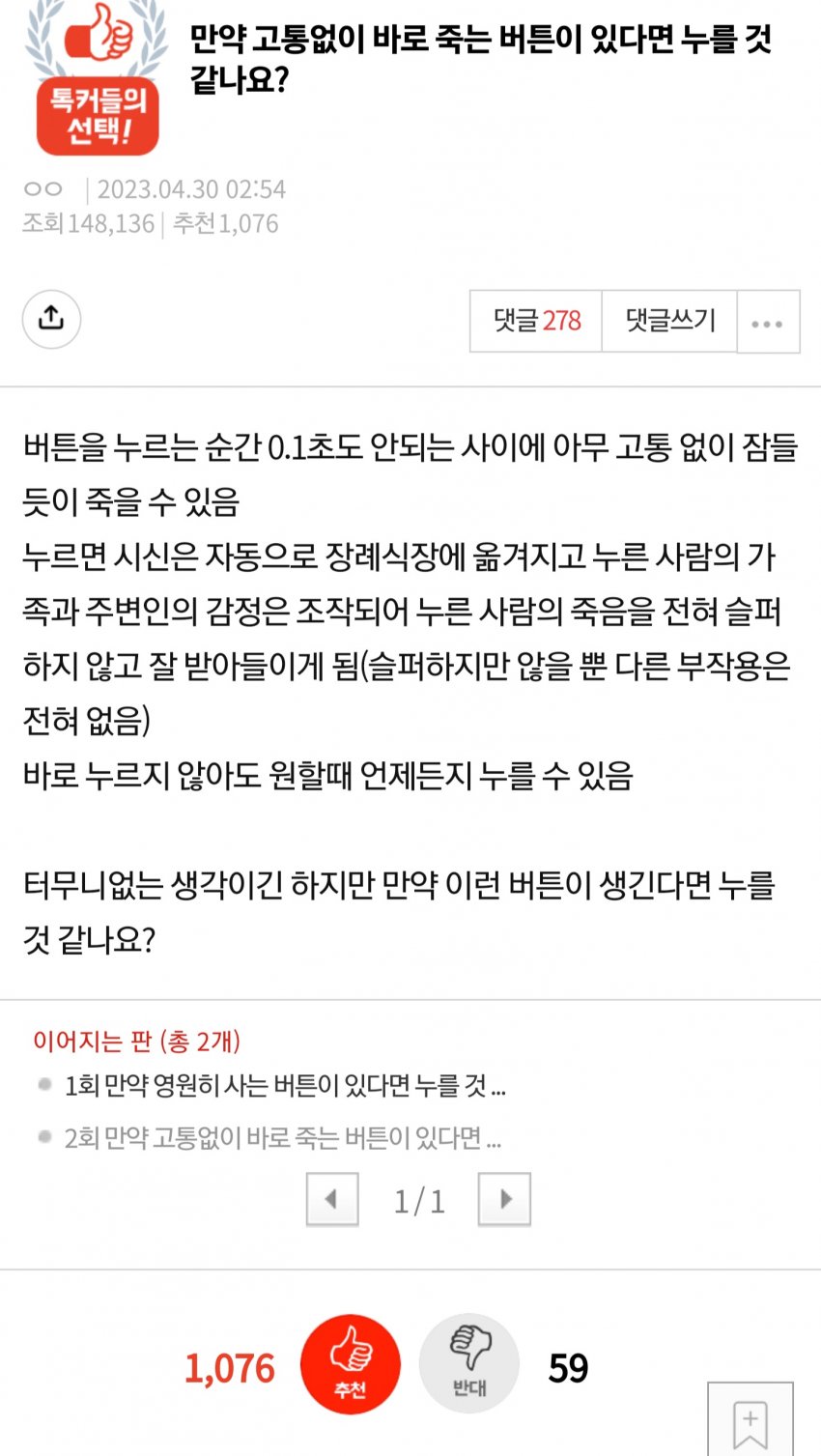Bookmark this post with the scrap icon

tap(750, 1423)
